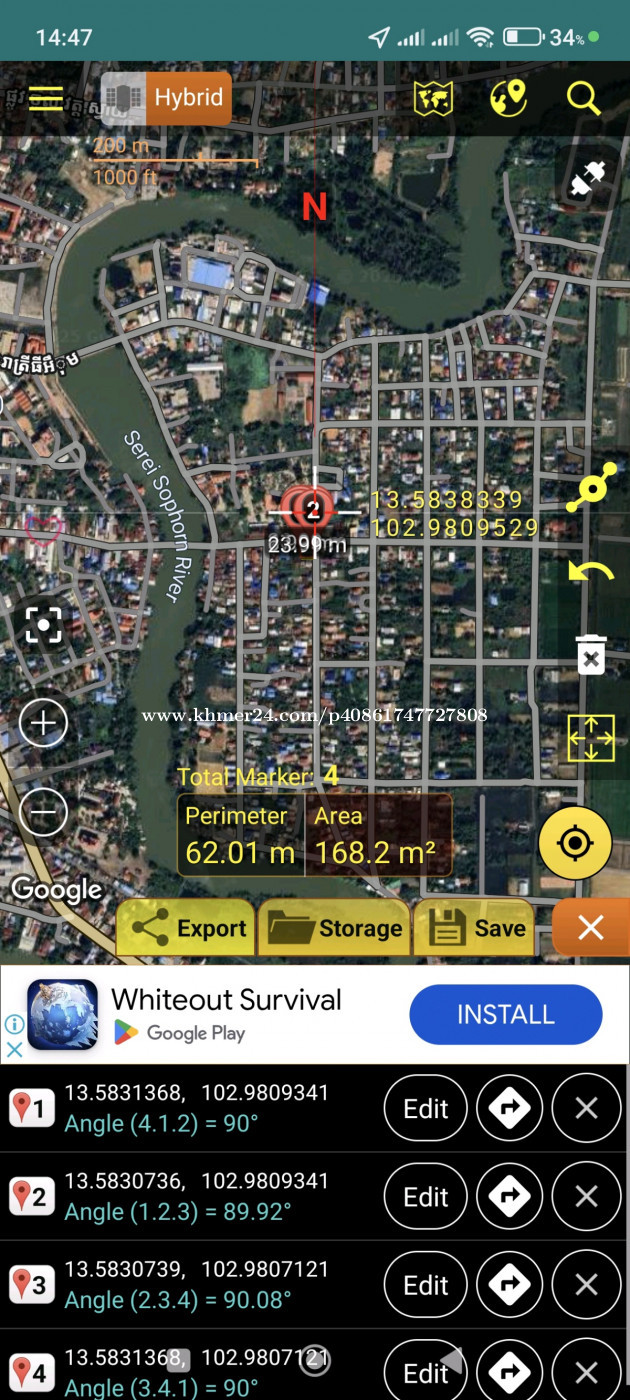Get directions to marker 2
Screen dimensions: 630x1400
pyautogui.click(x=509, y=1196)
